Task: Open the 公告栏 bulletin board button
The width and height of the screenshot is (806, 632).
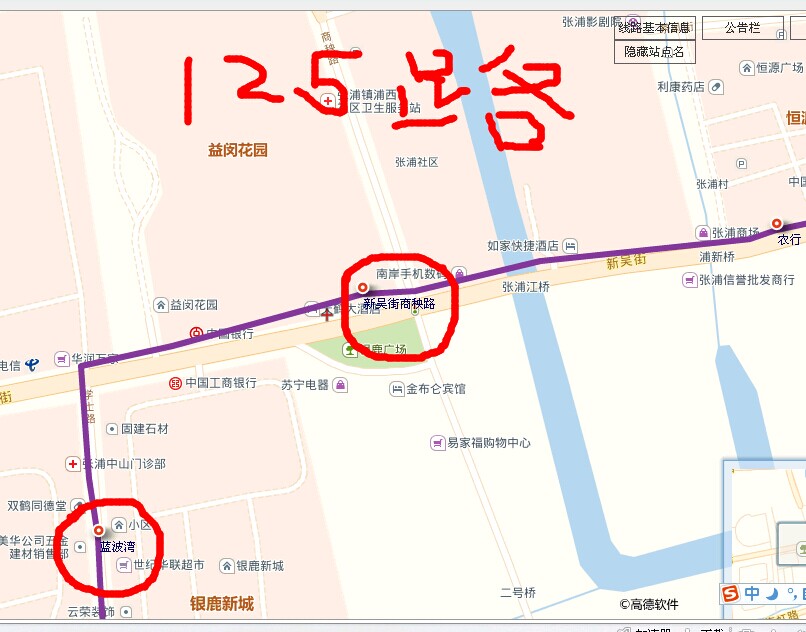Action: pos(742,28)
